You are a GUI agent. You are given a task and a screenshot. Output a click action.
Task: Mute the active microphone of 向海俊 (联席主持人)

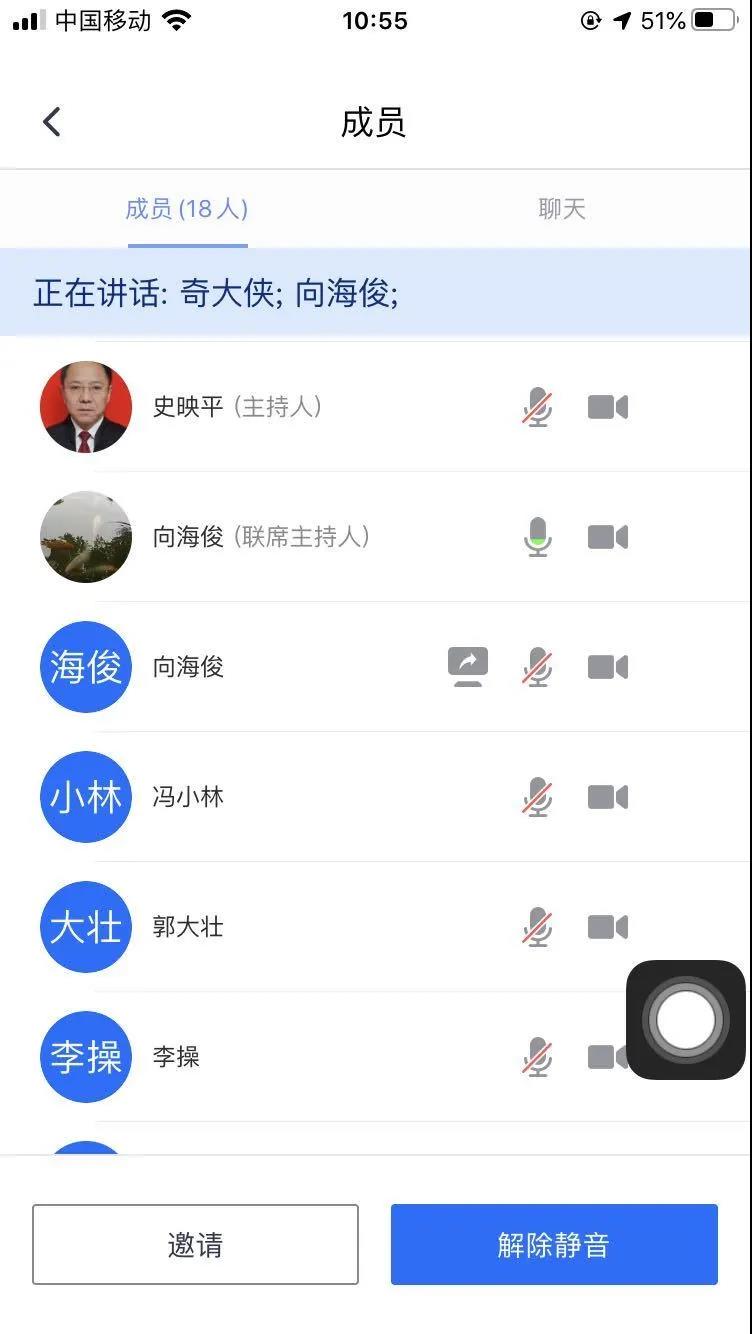click(x=538, y=537)
